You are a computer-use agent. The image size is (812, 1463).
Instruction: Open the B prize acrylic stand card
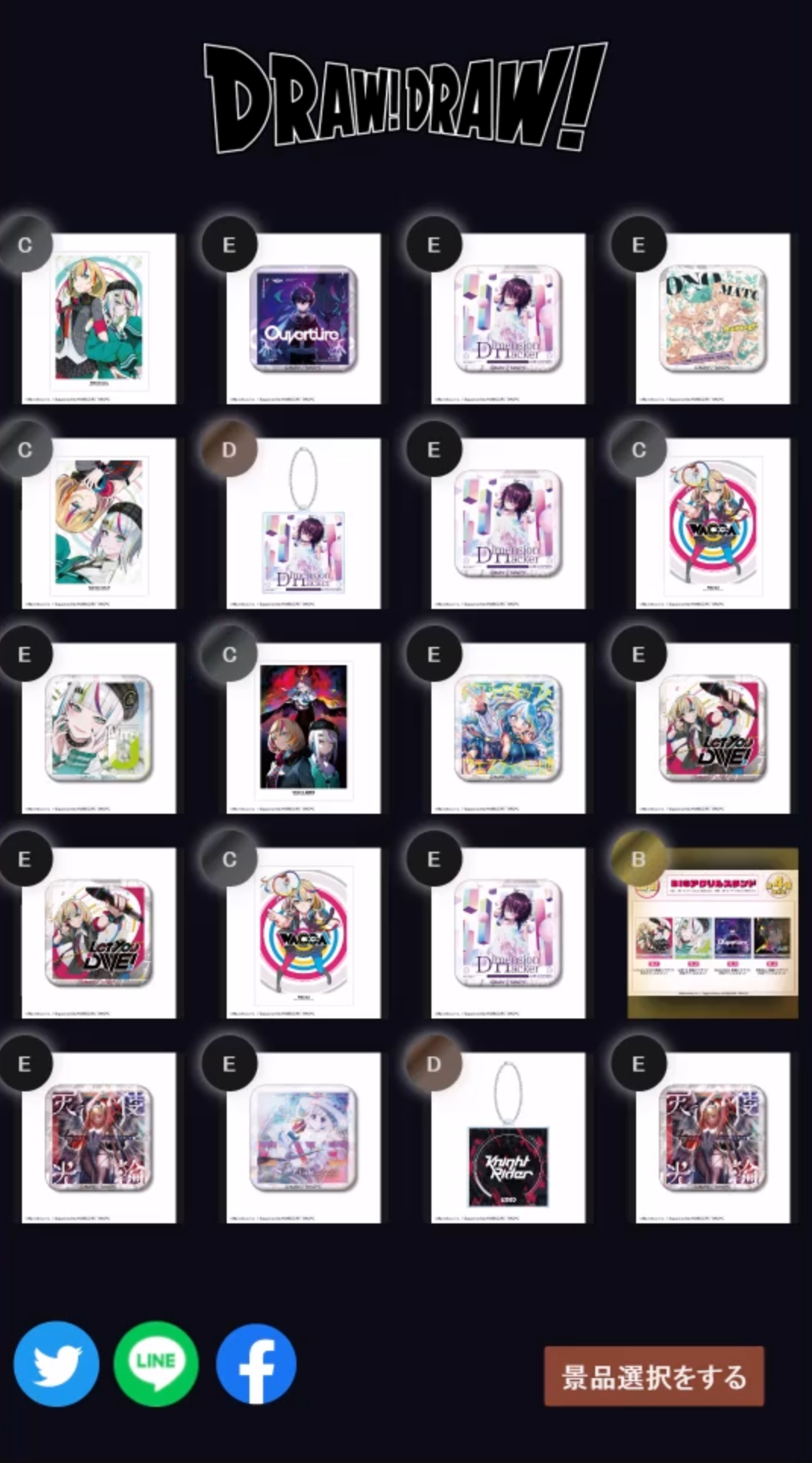pos(712,933)
